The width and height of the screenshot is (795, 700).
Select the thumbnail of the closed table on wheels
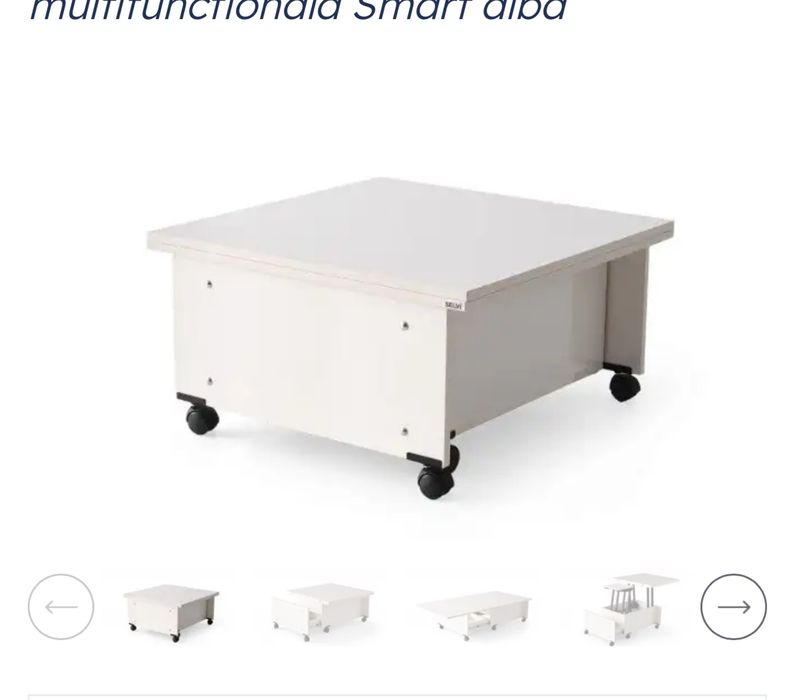click(171, 609)
